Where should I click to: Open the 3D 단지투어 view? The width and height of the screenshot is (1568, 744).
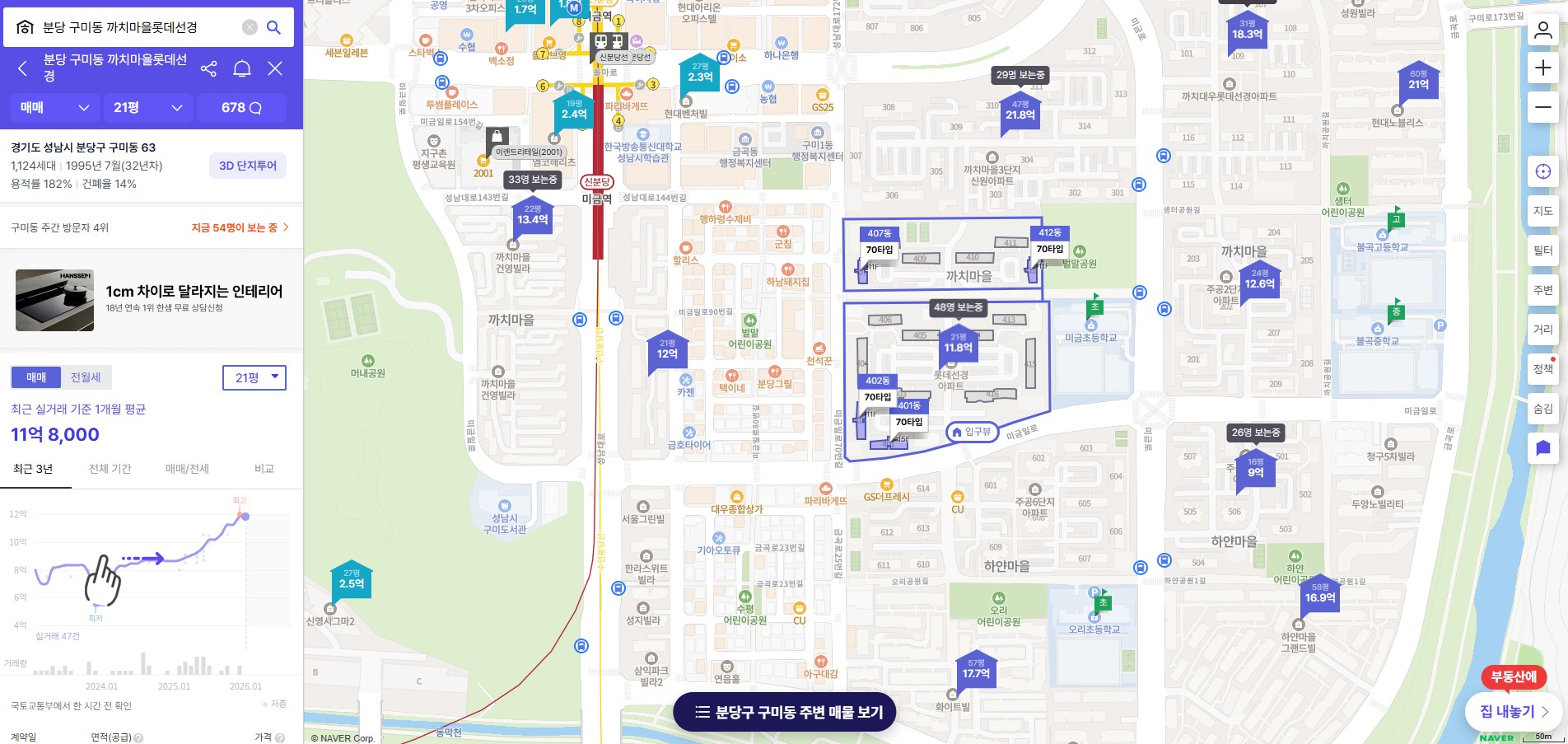tap(248, 165)
